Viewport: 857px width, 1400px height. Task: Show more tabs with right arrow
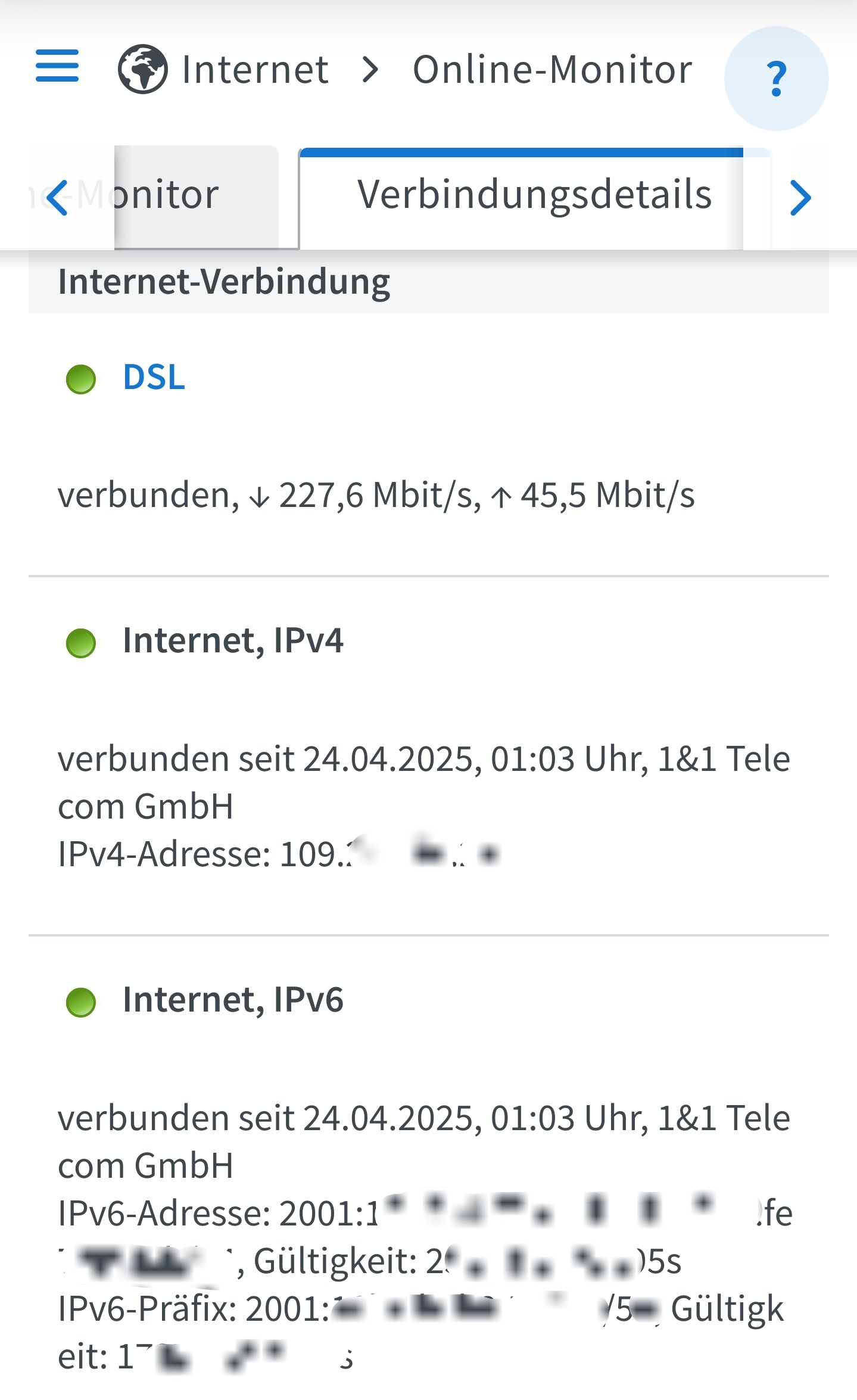tap(800, 198)
